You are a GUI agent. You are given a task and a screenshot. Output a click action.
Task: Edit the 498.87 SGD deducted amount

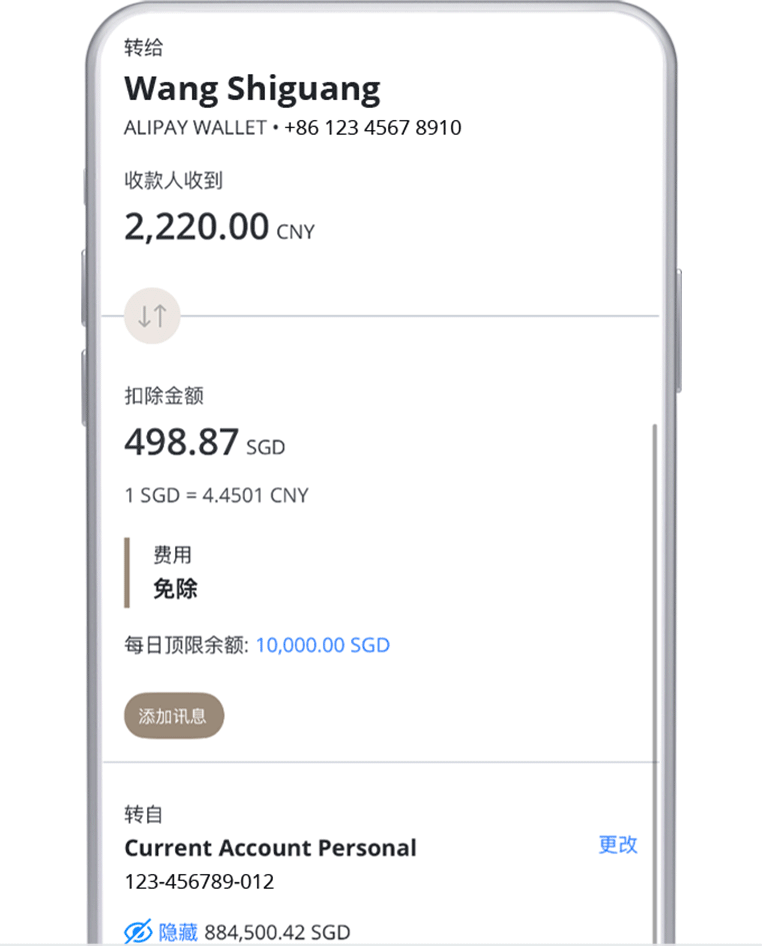(x=182, y=442)
